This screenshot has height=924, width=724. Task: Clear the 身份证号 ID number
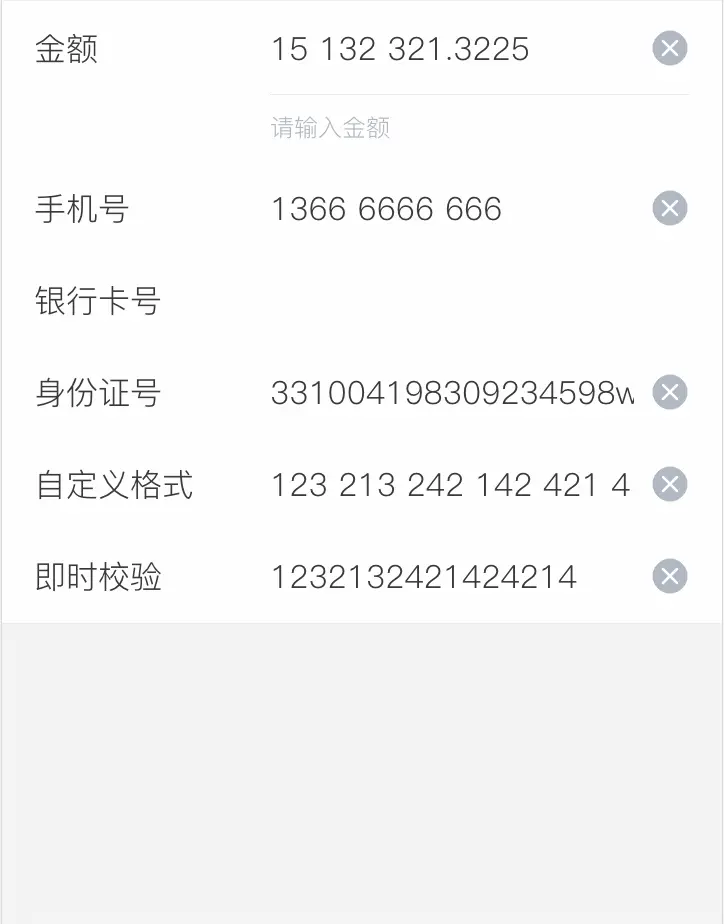coord(670,392)
